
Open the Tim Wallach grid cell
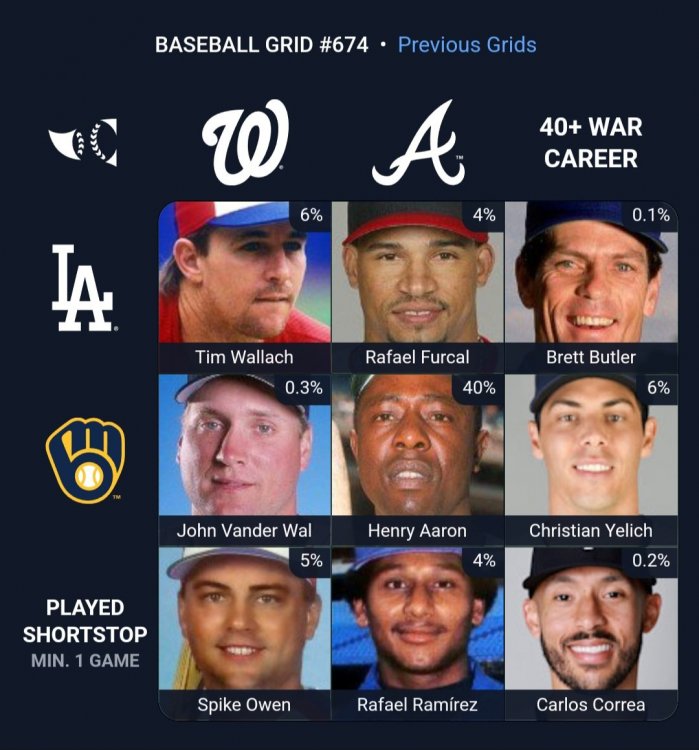click(x=244, y=286)
